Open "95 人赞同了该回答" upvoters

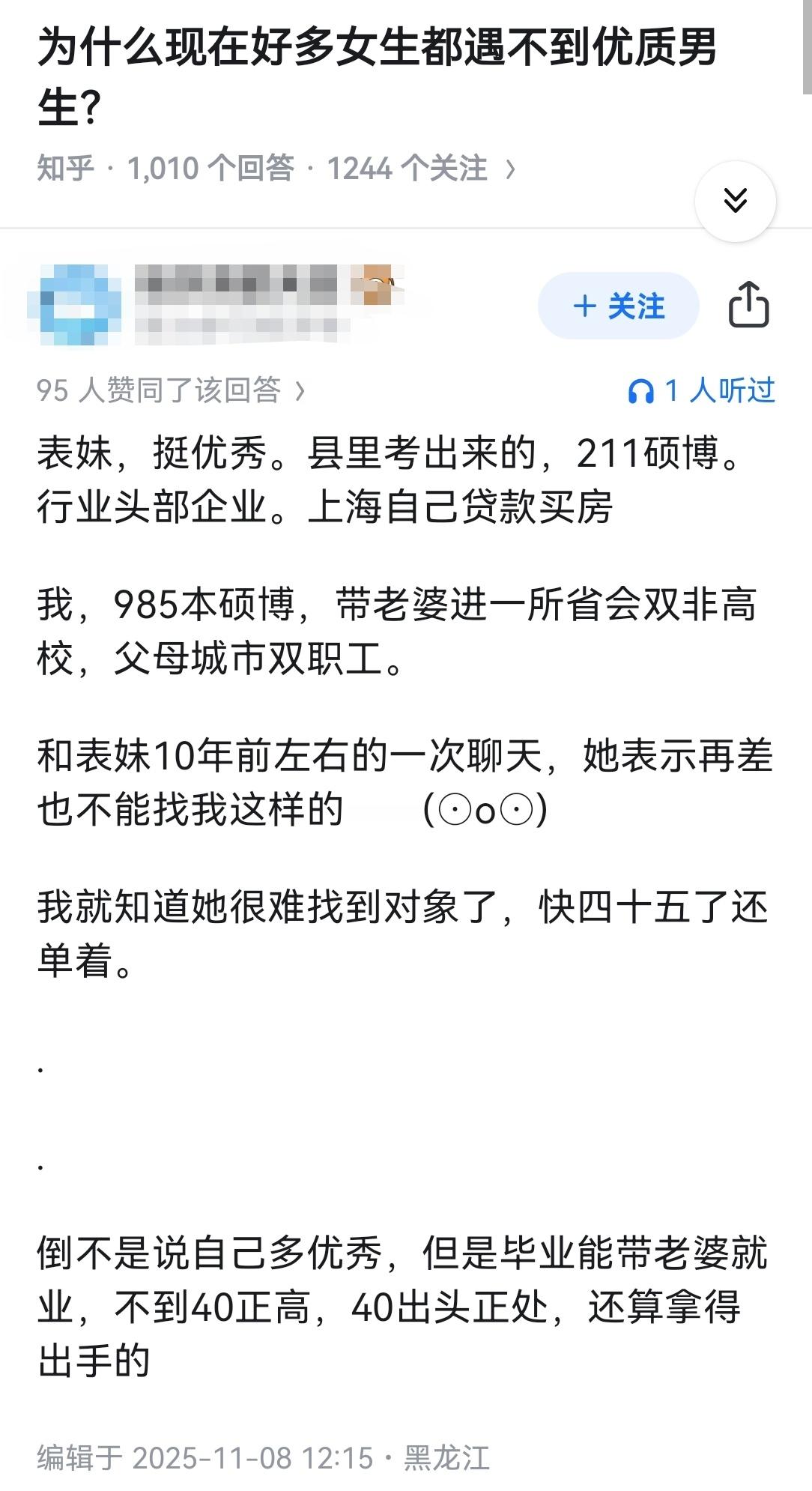click(169, 390)
